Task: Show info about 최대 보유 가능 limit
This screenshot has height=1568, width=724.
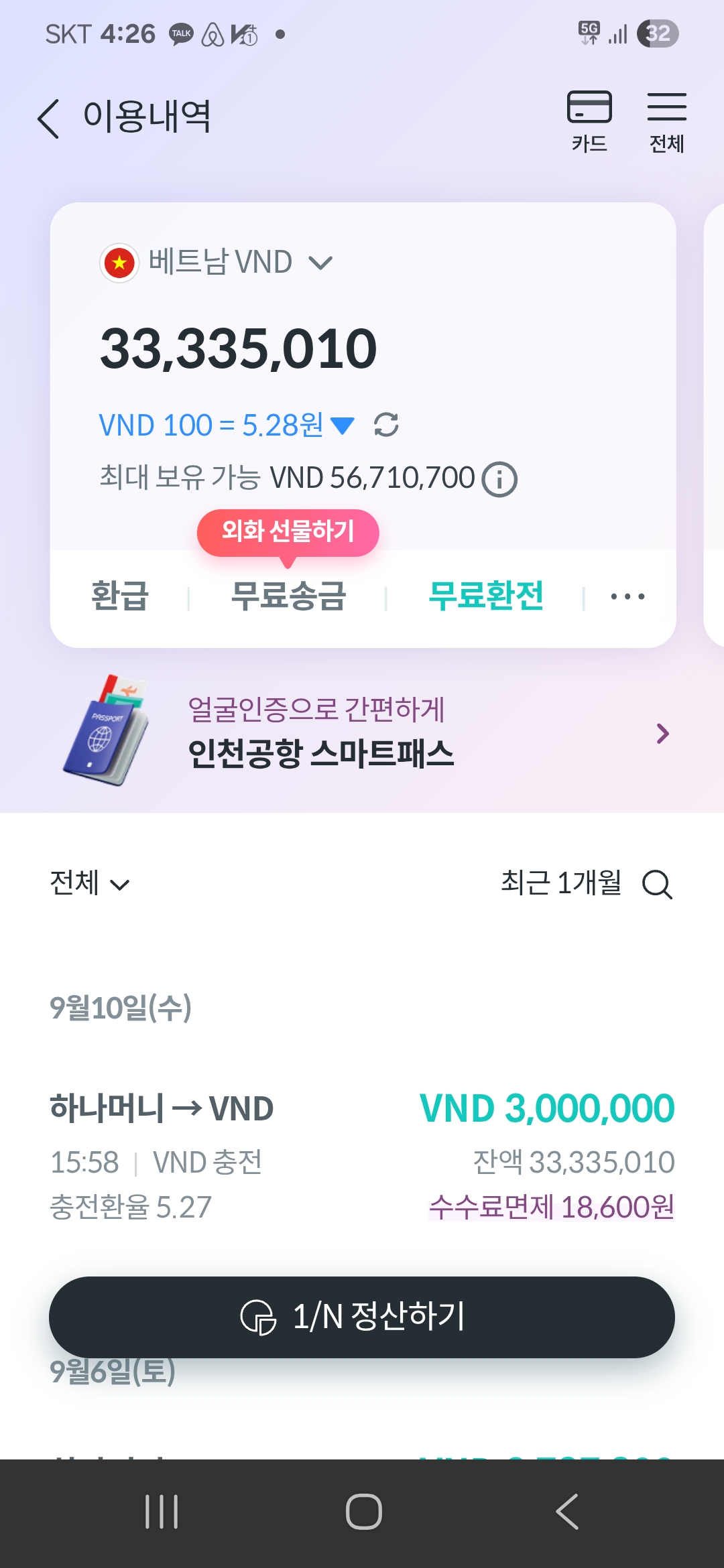Action: (x=499, y=479)
